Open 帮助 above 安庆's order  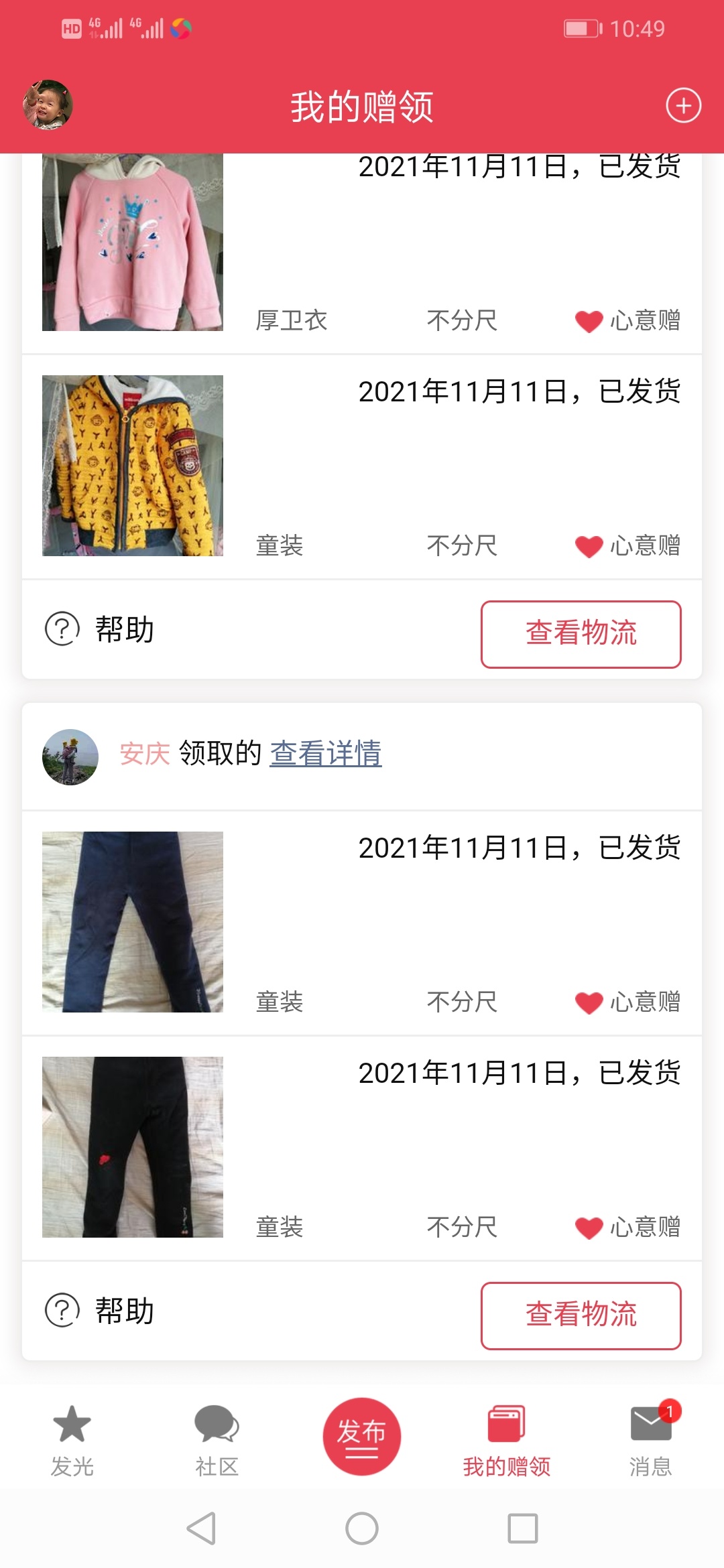(100, 630)
